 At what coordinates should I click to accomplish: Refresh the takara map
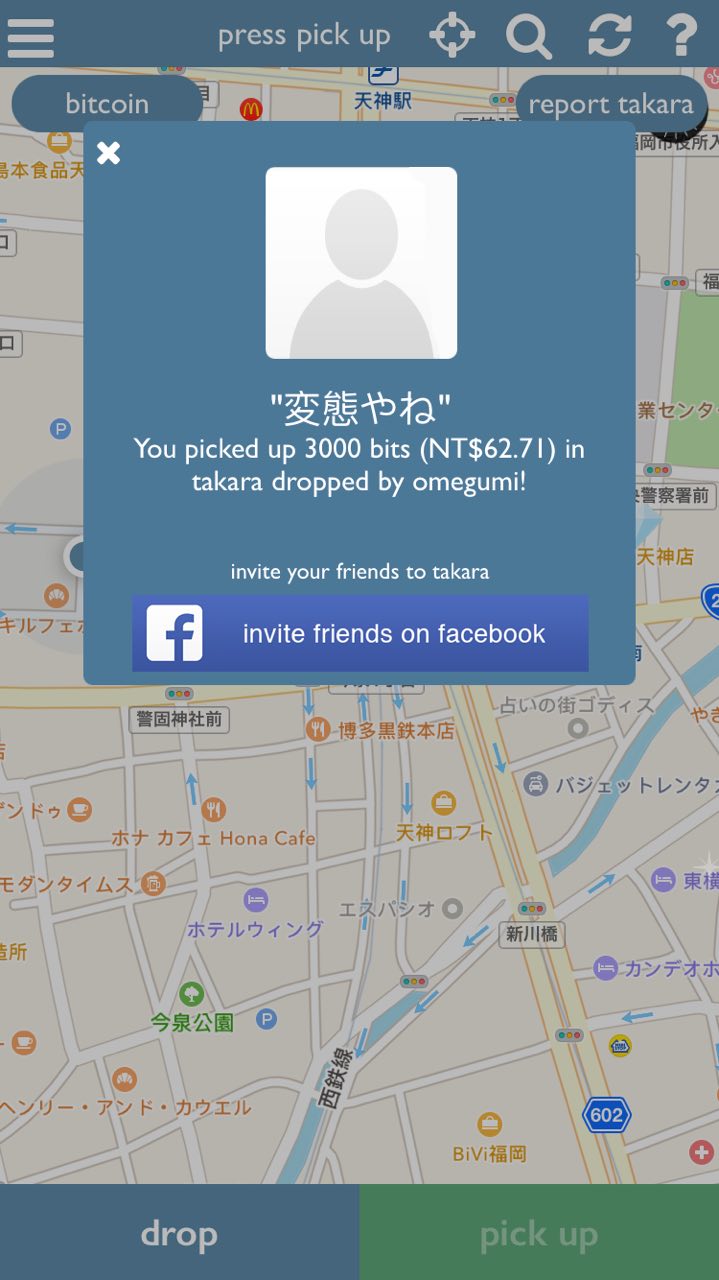[609, 36]
